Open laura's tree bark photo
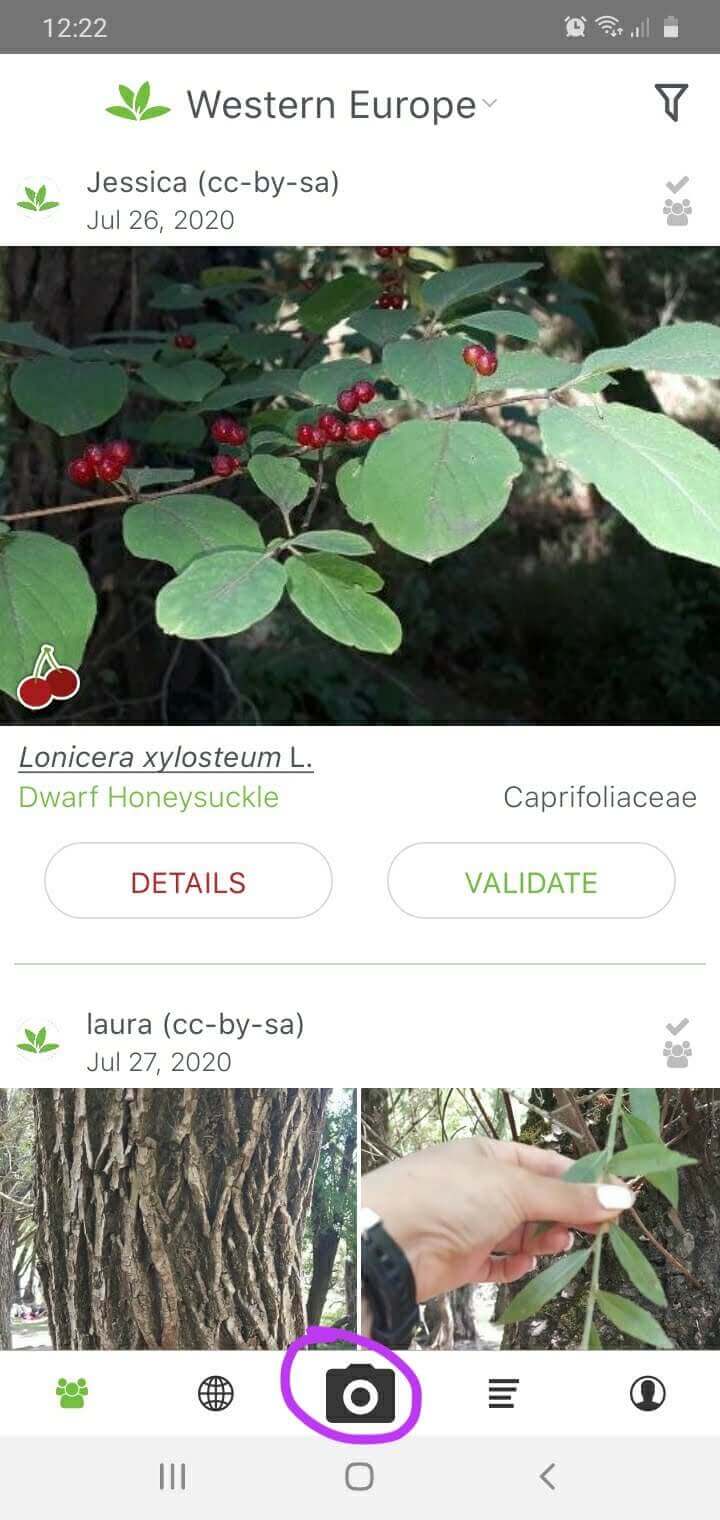The image size is (720, 1520). tap(178, 1210)
